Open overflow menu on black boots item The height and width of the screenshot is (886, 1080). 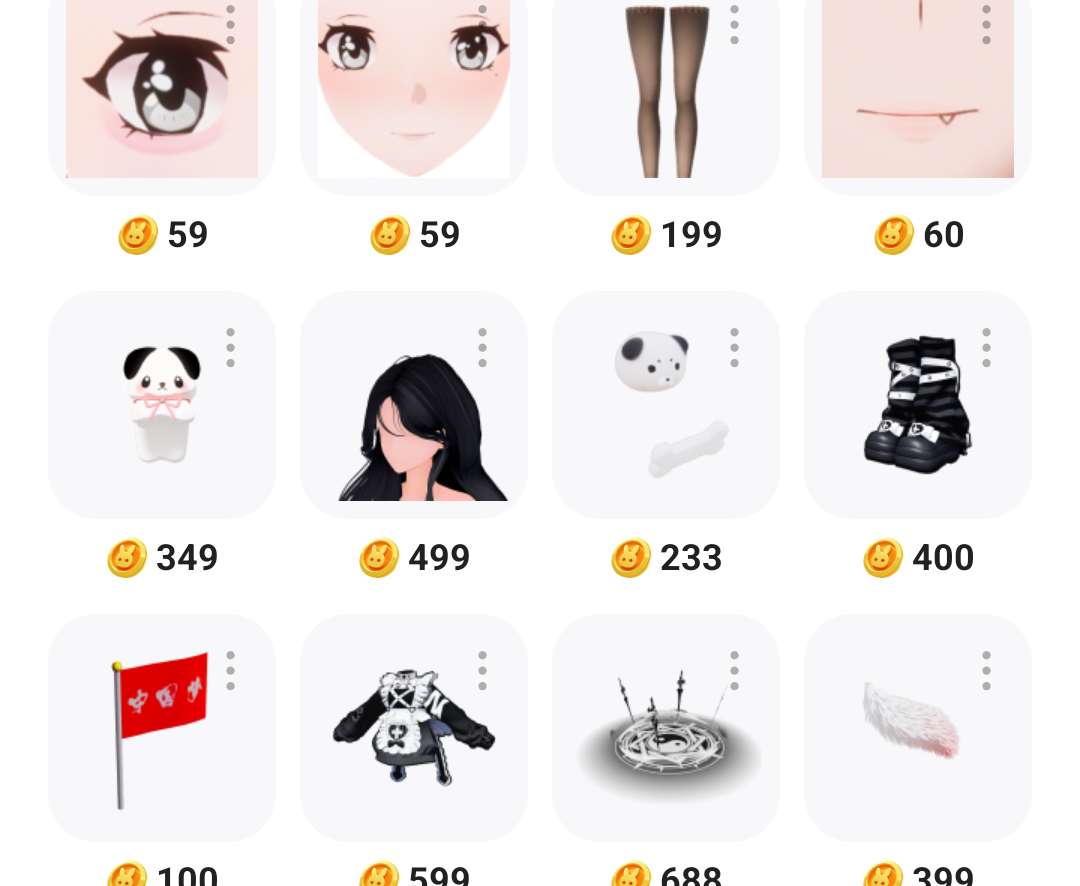987,348
